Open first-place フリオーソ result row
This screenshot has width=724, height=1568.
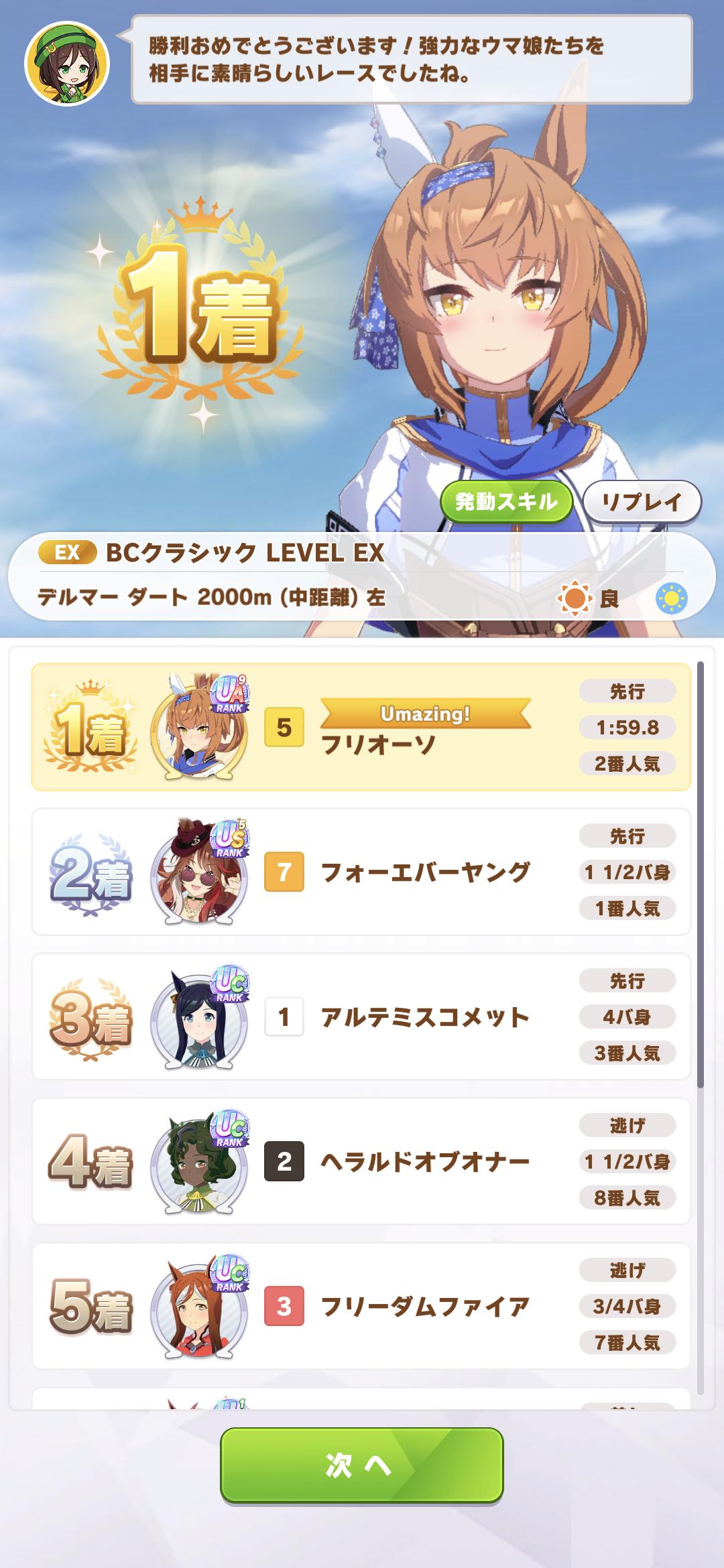click(361, 727)
